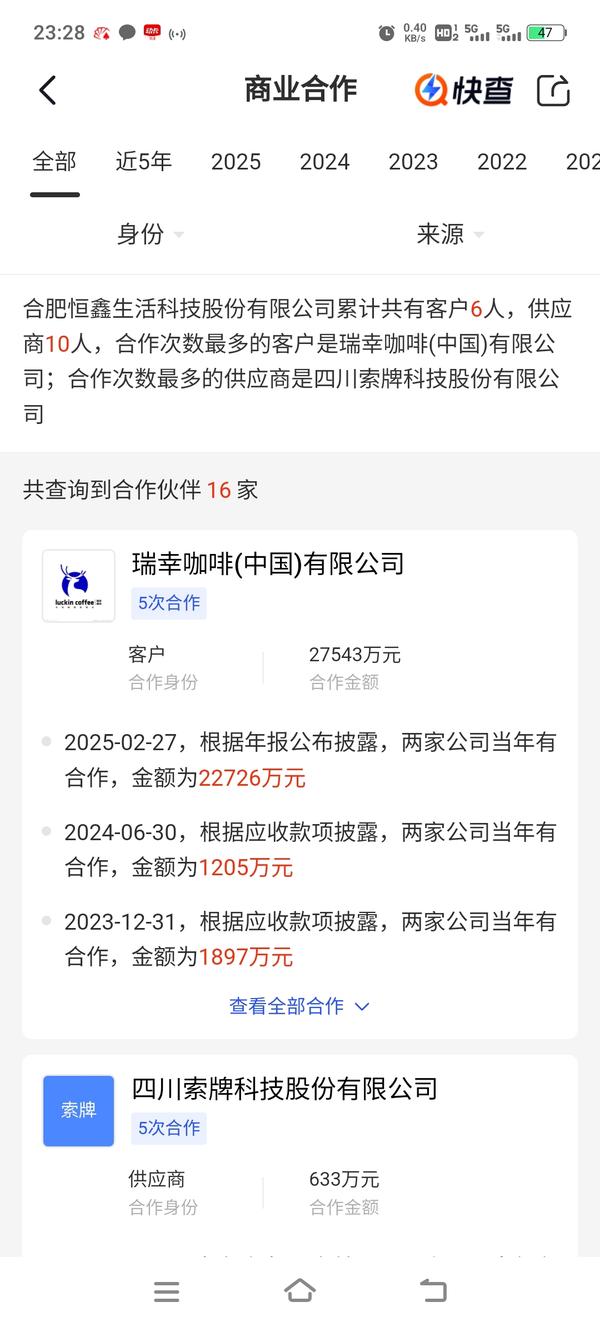
Task: Go back using the top-left arrow
Action: click(47, 90)
